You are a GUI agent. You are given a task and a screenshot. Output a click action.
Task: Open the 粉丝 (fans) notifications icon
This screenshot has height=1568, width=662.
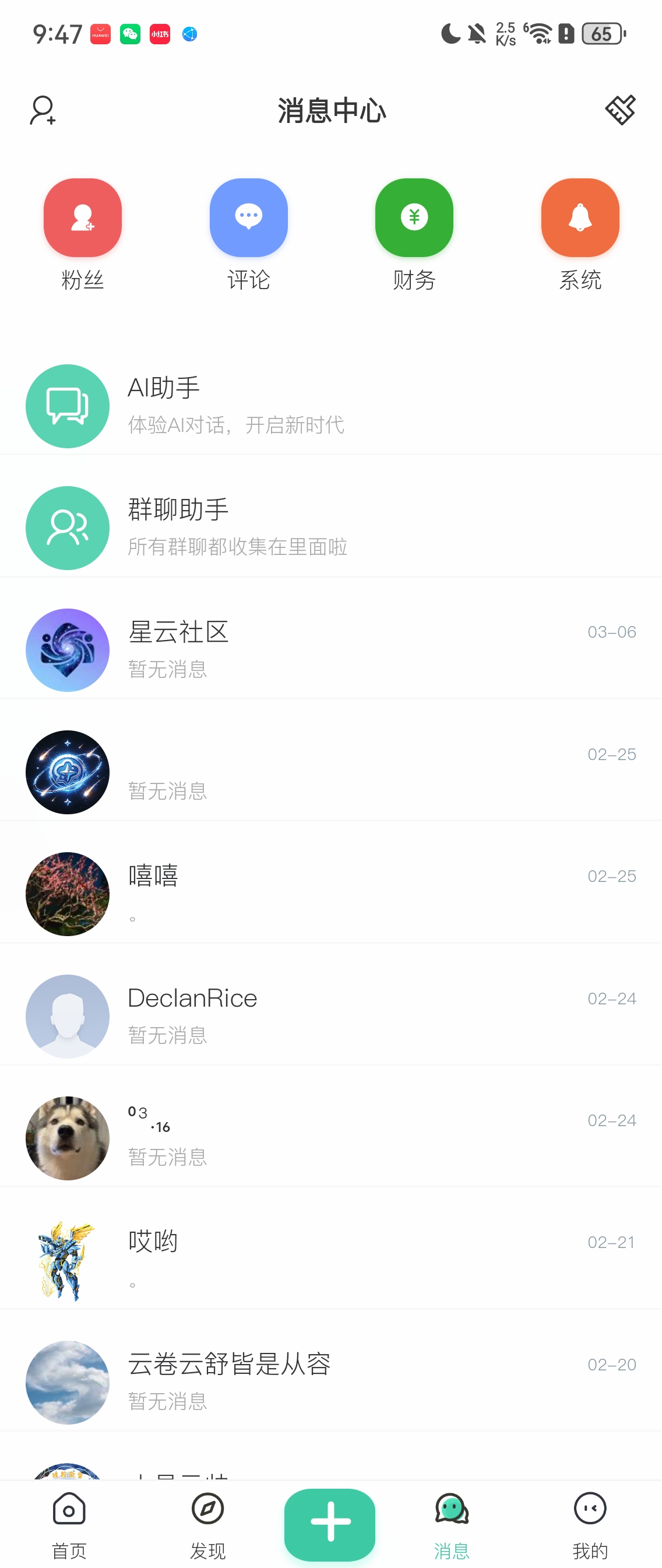(x=83, y=218)
